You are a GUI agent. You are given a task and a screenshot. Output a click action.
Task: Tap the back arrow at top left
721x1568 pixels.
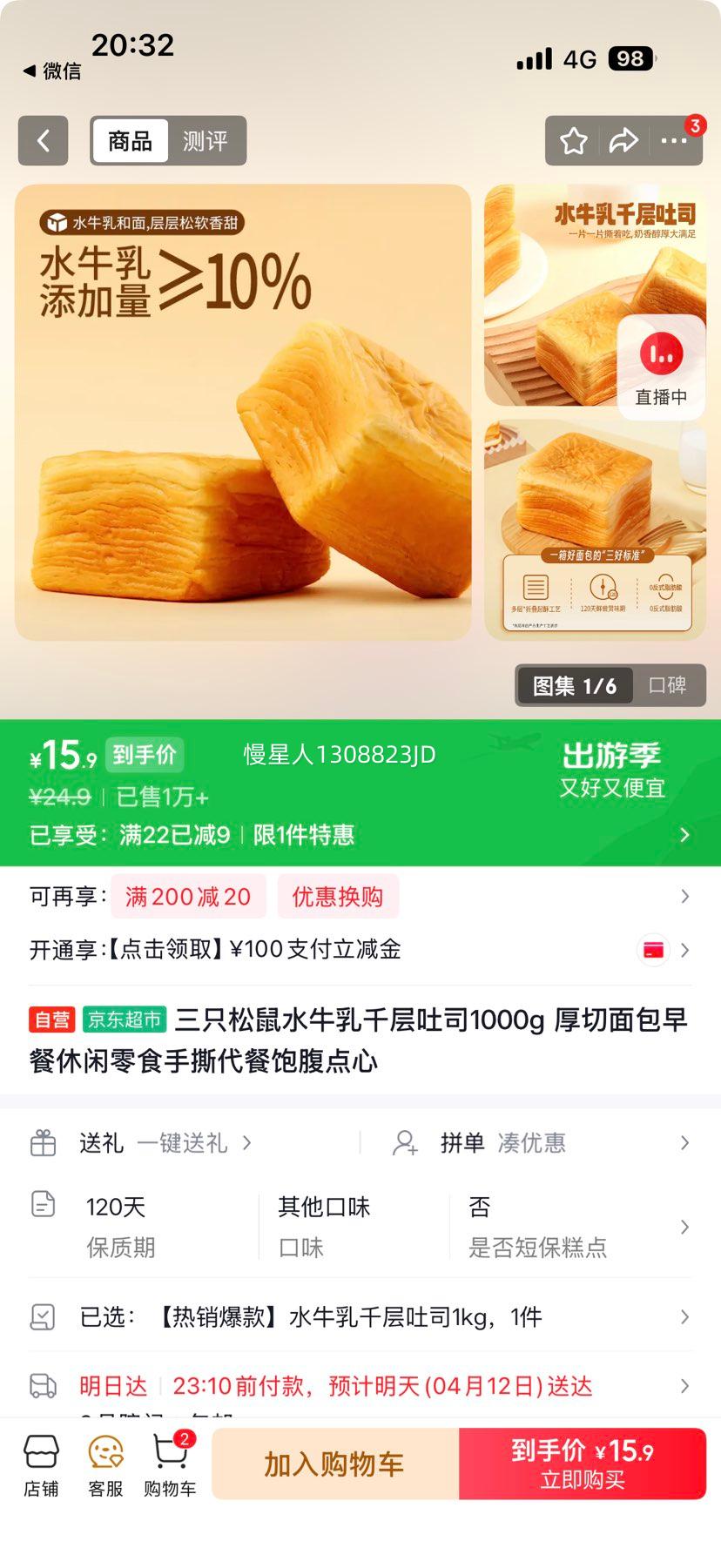pyautogui.click(x=43, y=140)
